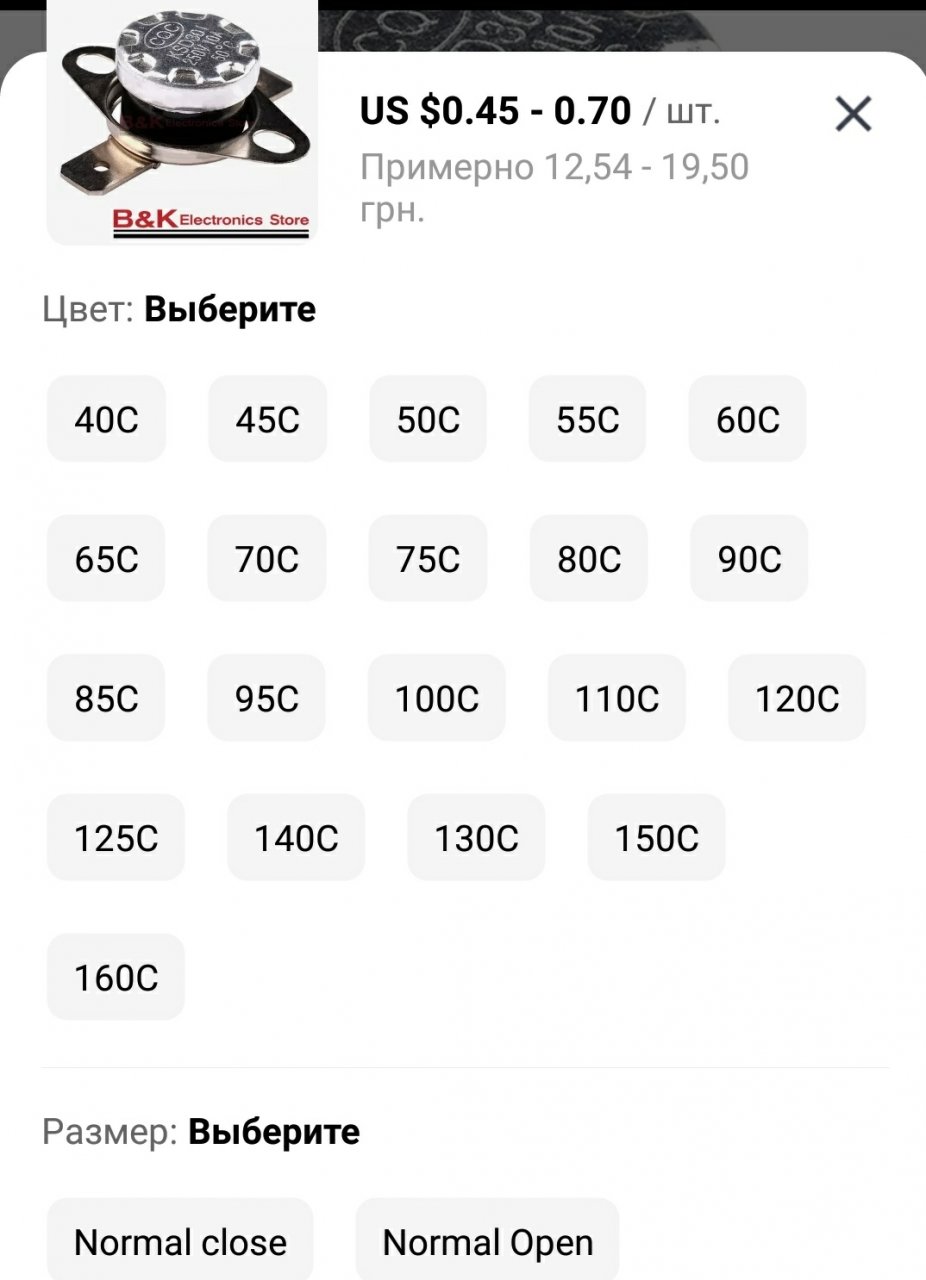Select the 40C option
This screenshot has height=1280, width=926.
click(x=106, y=419)
